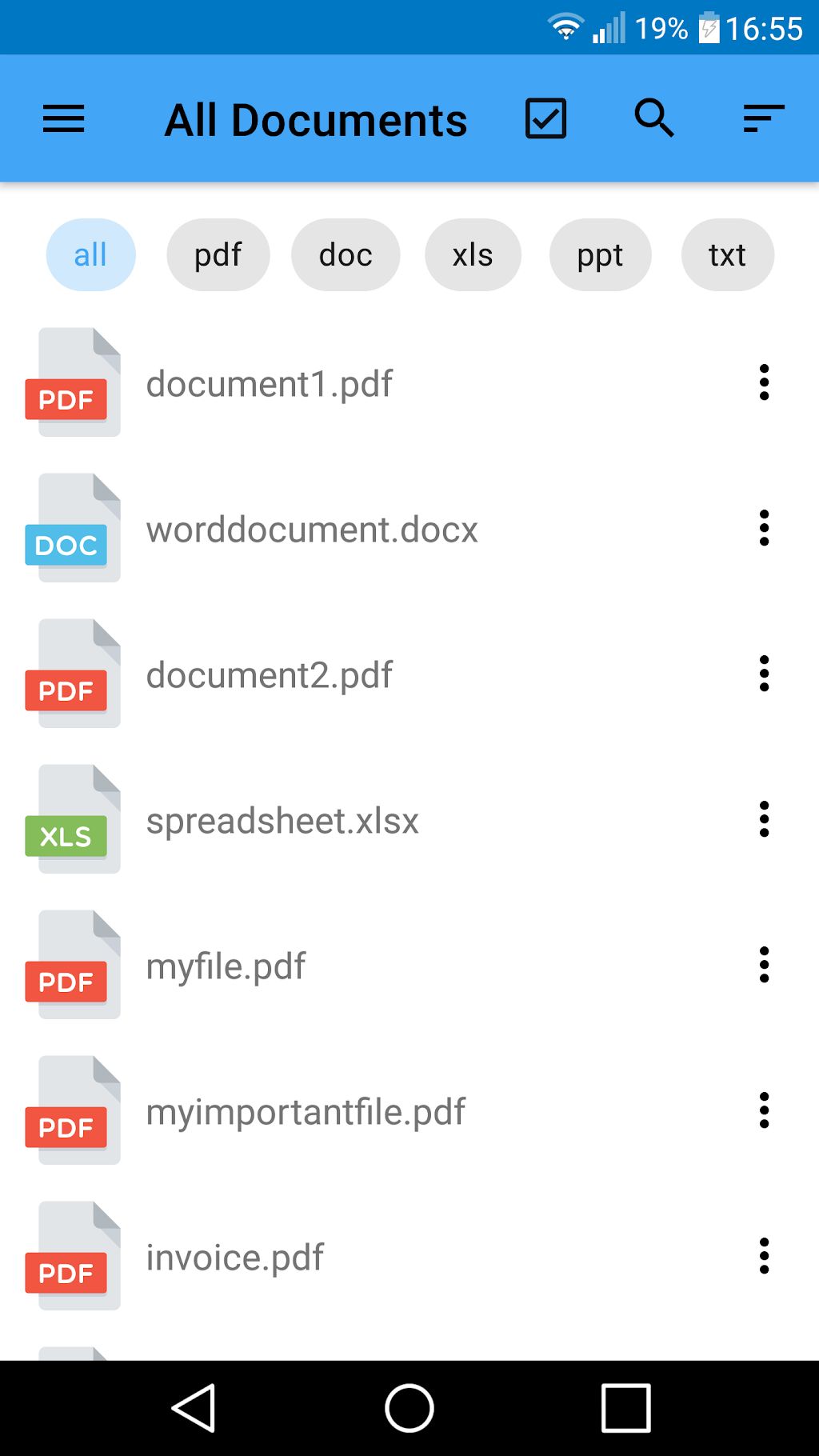Open more options for document2.pdf
This screenshot has height=1456, width=819.
pos(764,674)
